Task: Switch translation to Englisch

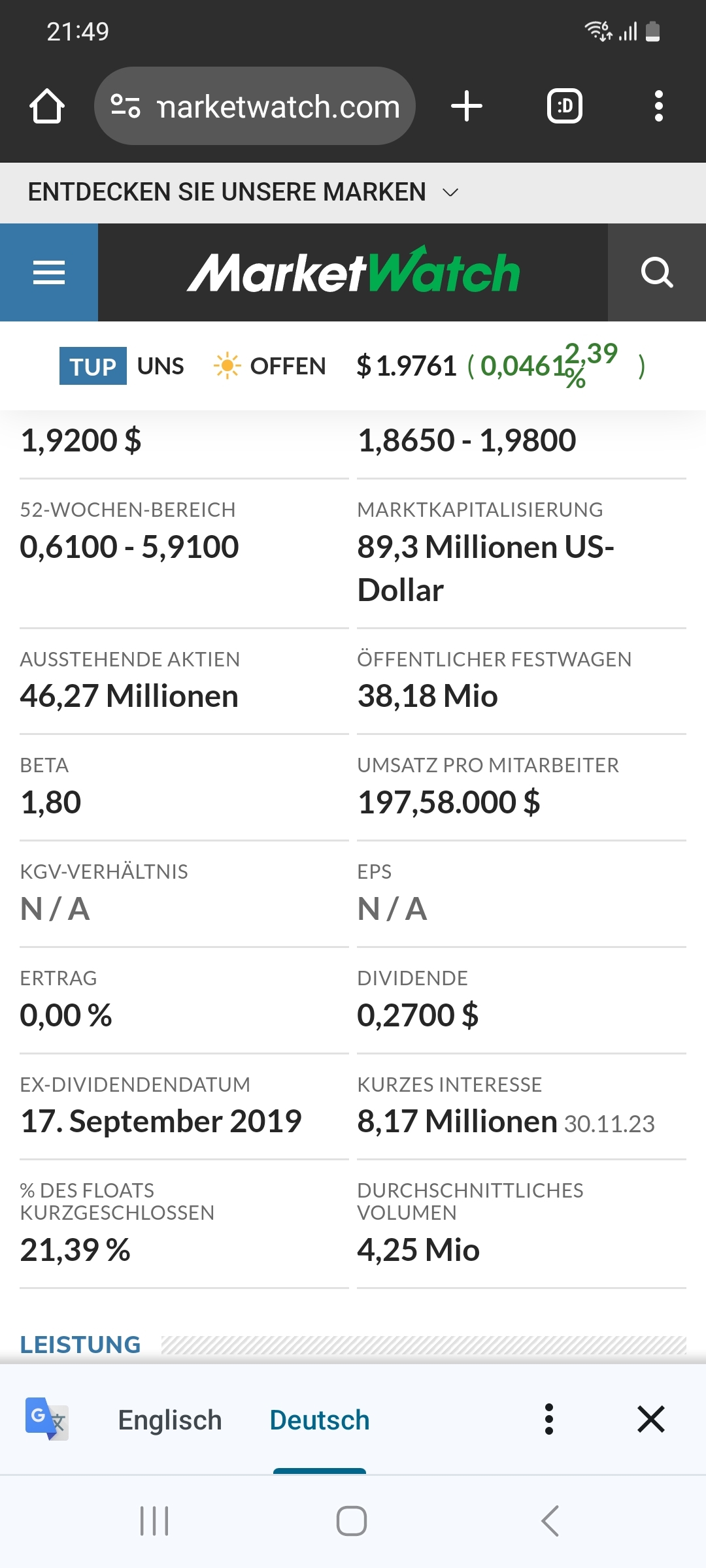Action: click(170, 1420)
